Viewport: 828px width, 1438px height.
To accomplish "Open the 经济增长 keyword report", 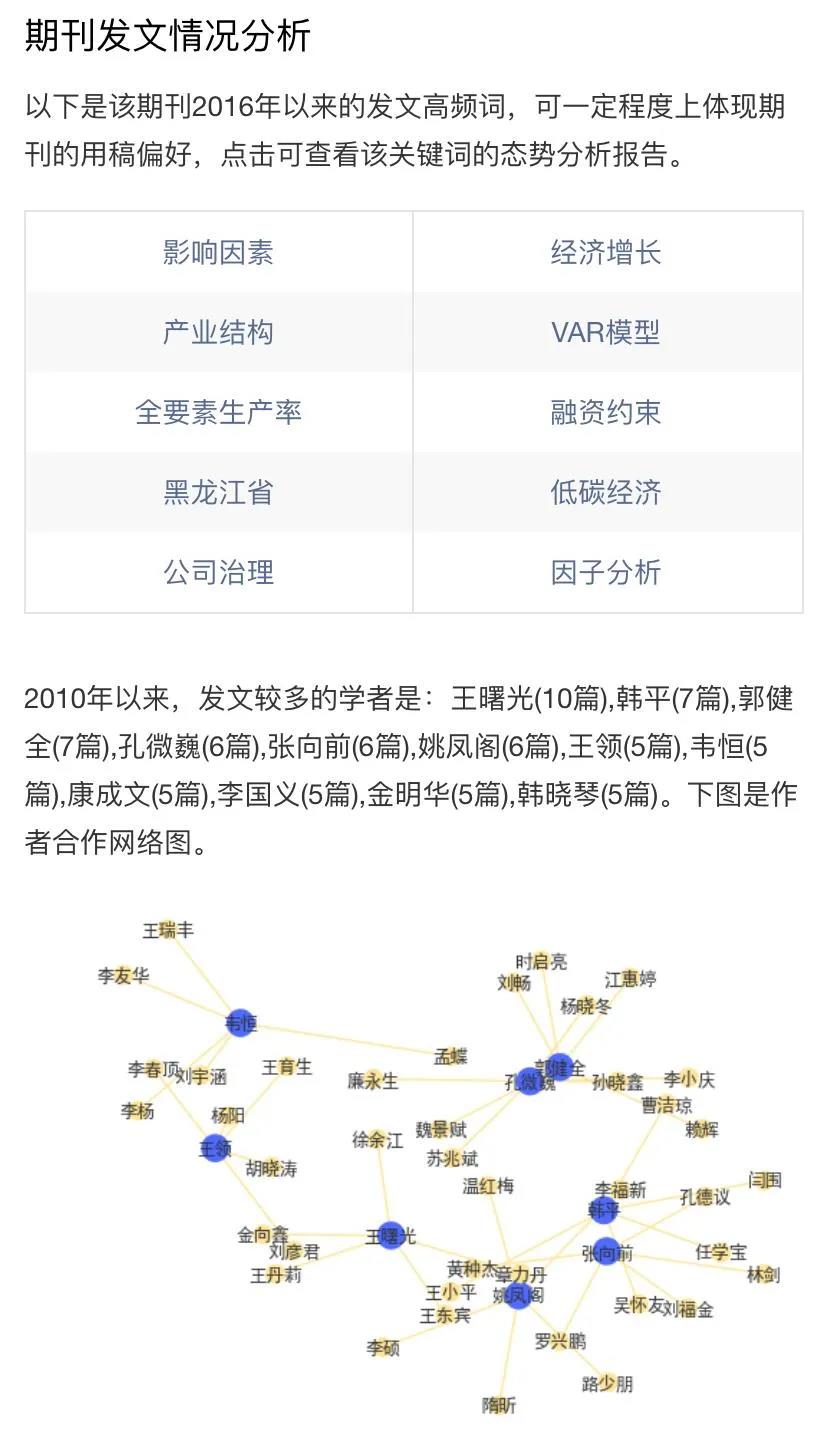I will coord(606,252).
